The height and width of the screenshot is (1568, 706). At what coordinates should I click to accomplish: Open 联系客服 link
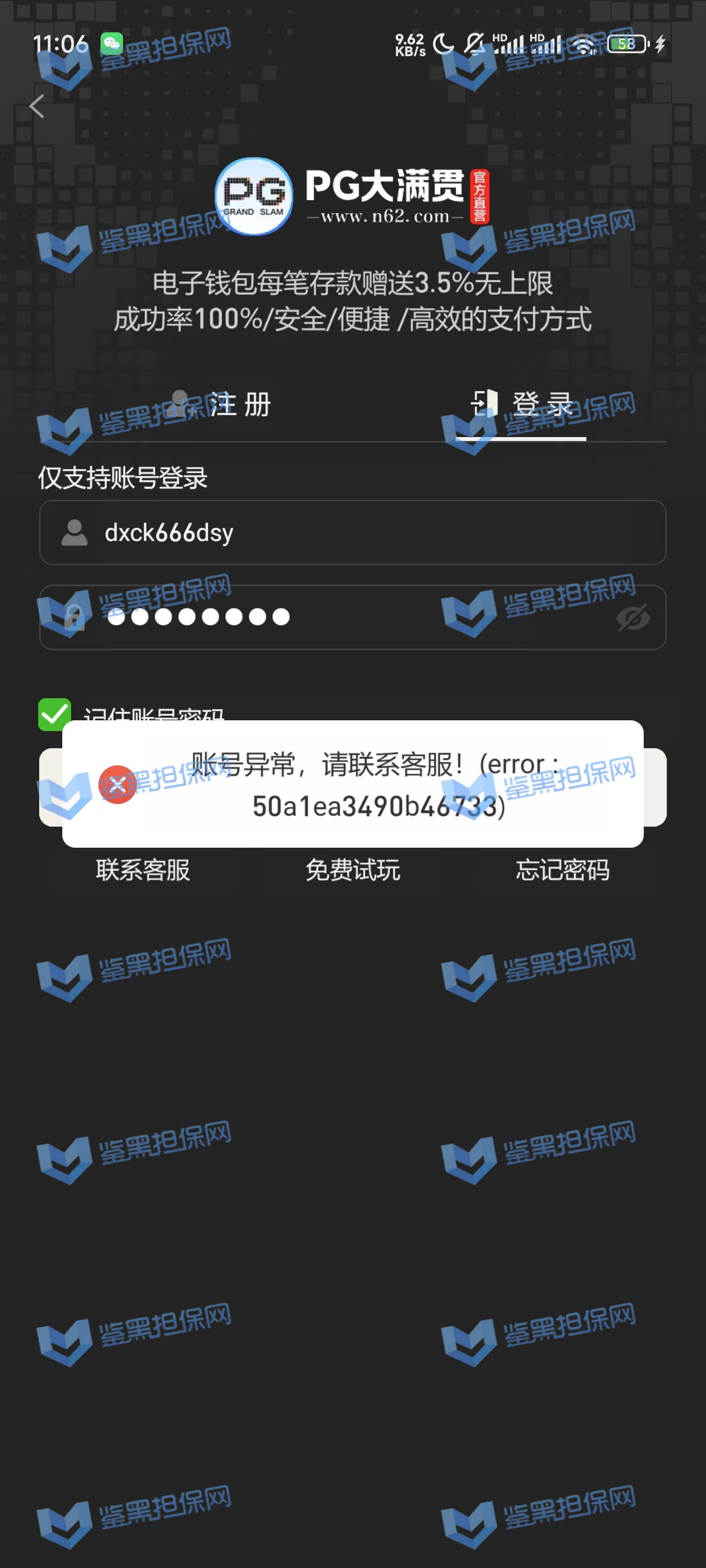(143, 870)
